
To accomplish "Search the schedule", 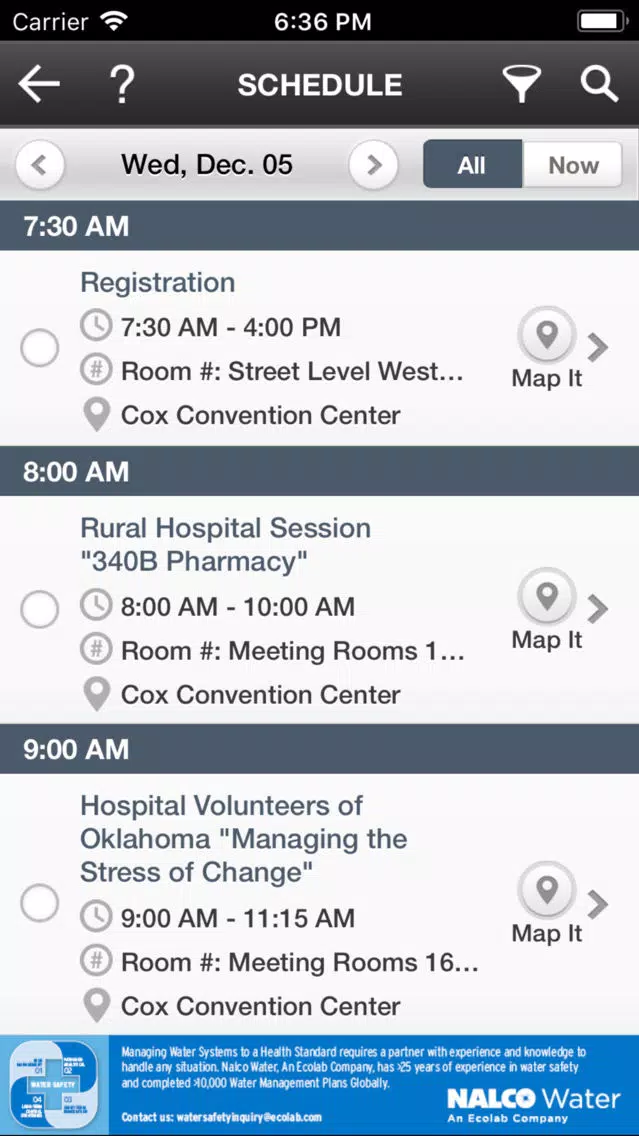I will pyautogui.click(x=599, y=84).
